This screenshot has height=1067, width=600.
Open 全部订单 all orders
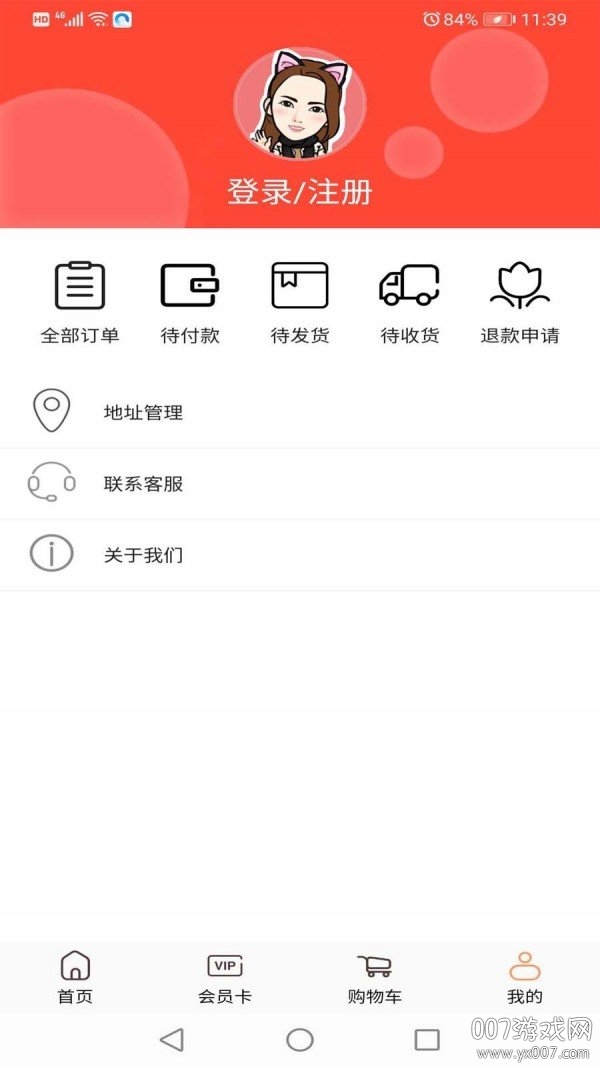pos(80,302)
